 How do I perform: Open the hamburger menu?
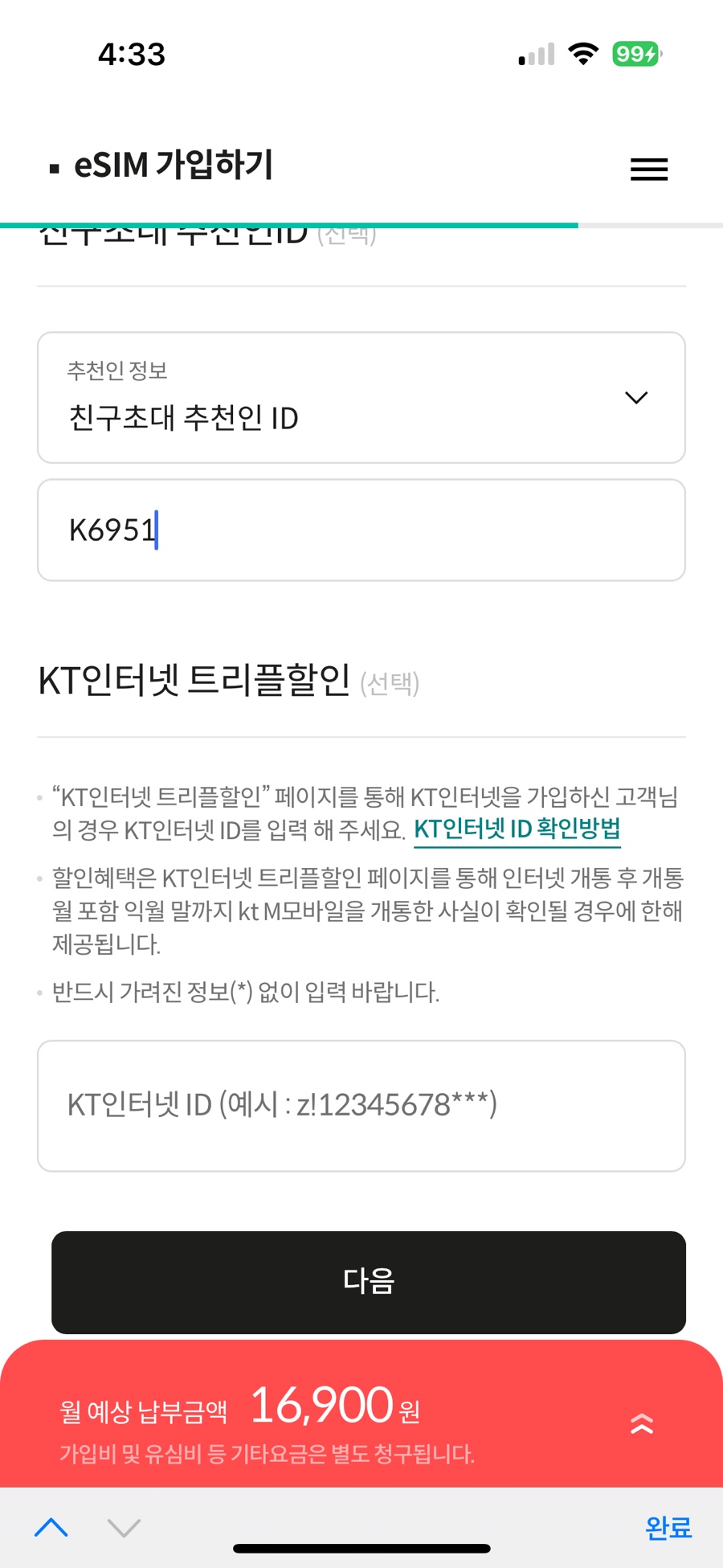pyautogui.click(x=649, y=170)
